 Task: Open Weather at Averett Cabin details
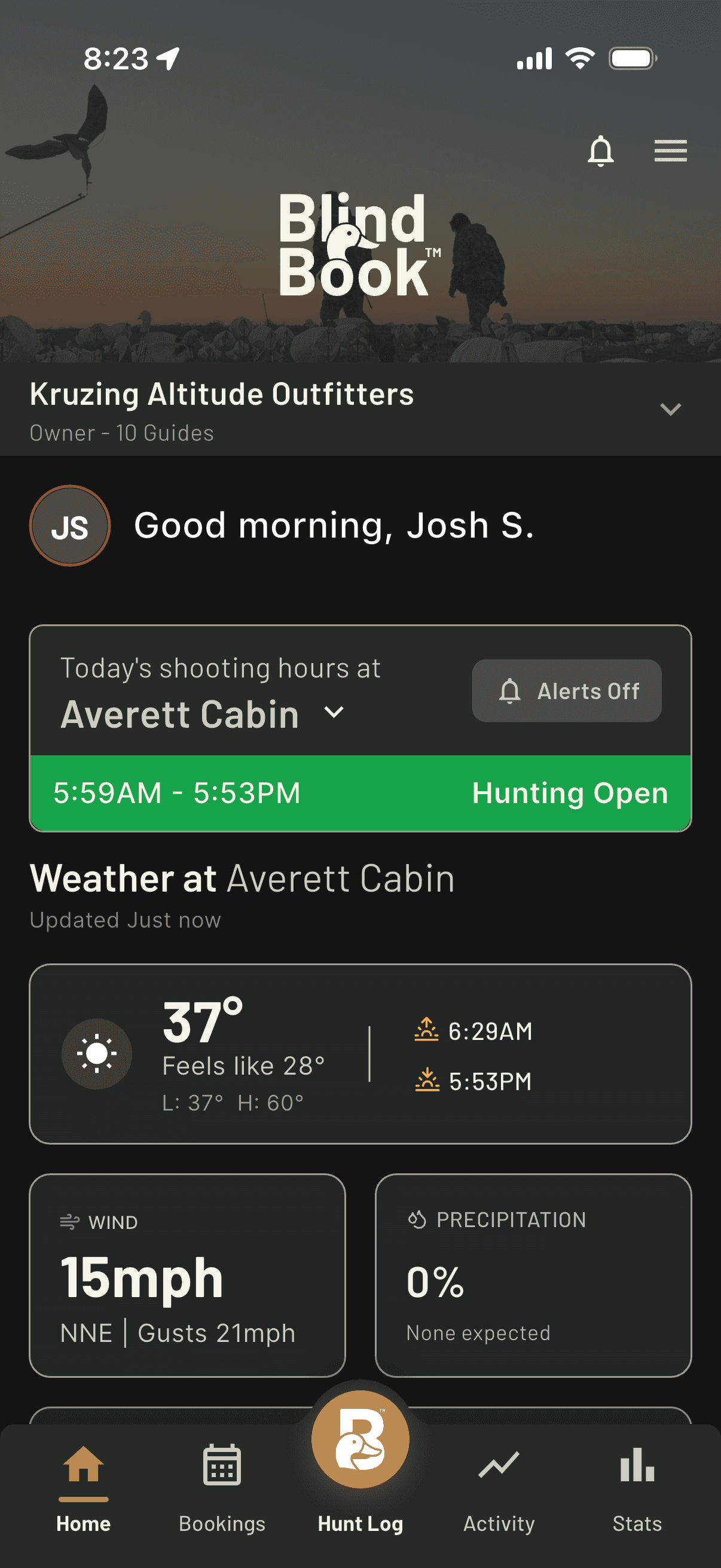(242, 878)
